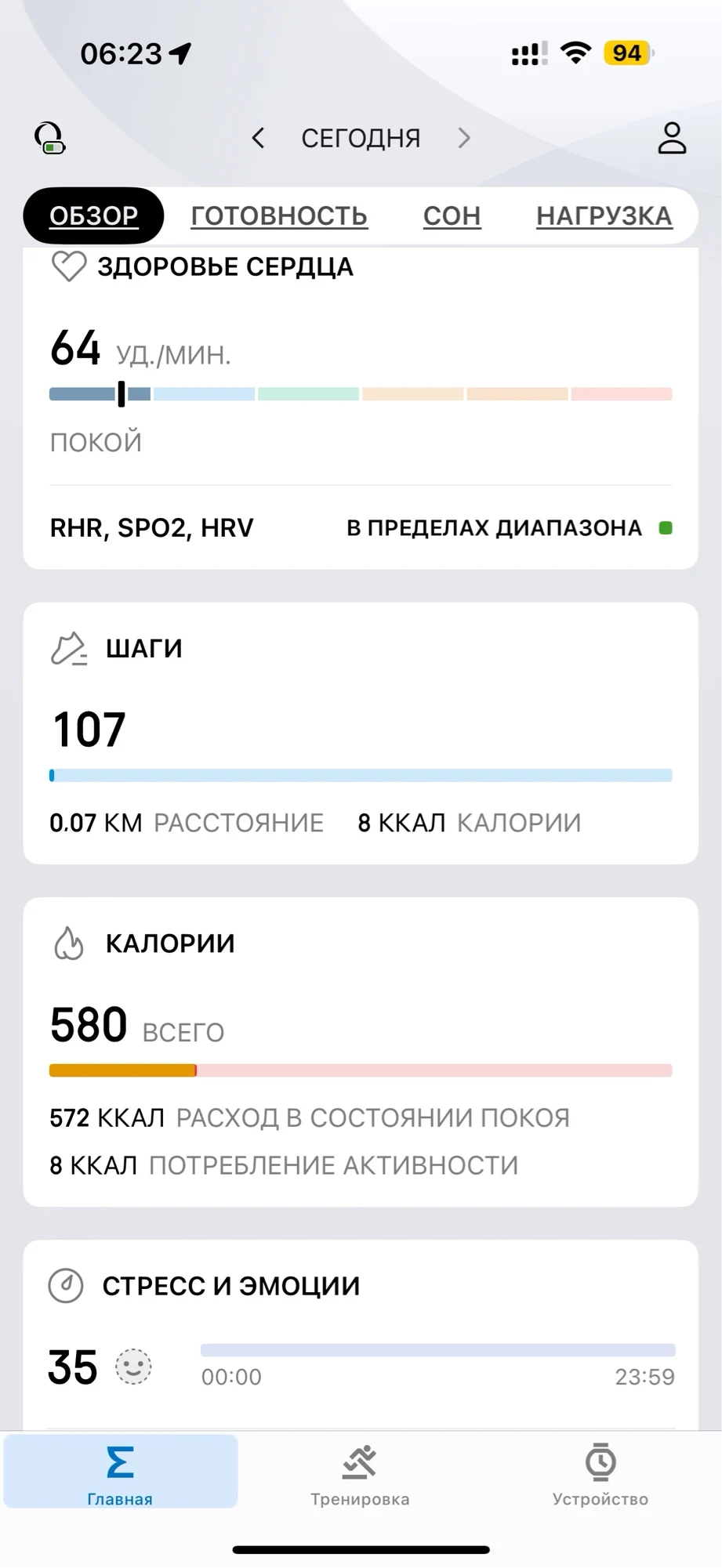Open the ЗДОРОВЬЕ СЕРДЦА card

click(361, 407)
